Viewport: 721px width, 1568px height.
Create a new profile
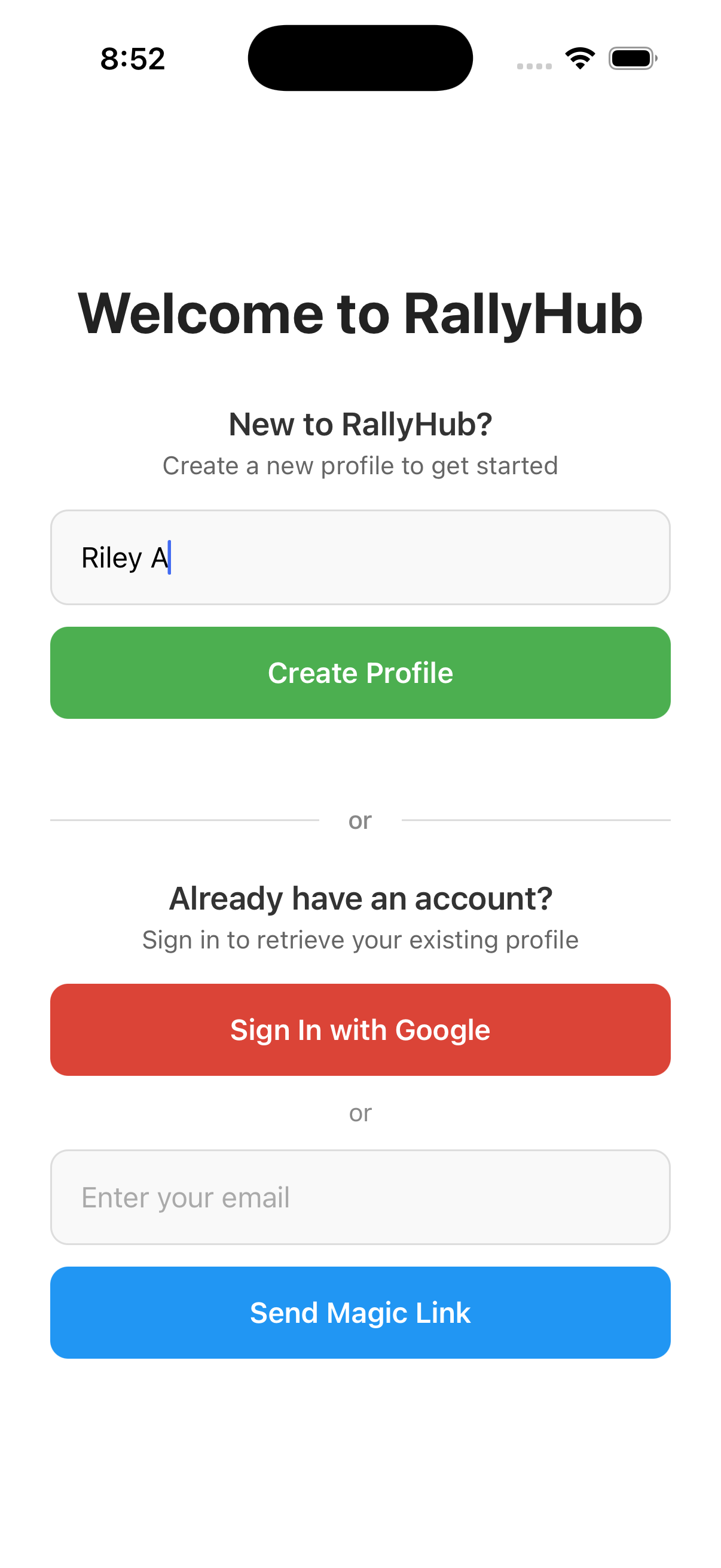pyautogui.click(x=360, y=673)
